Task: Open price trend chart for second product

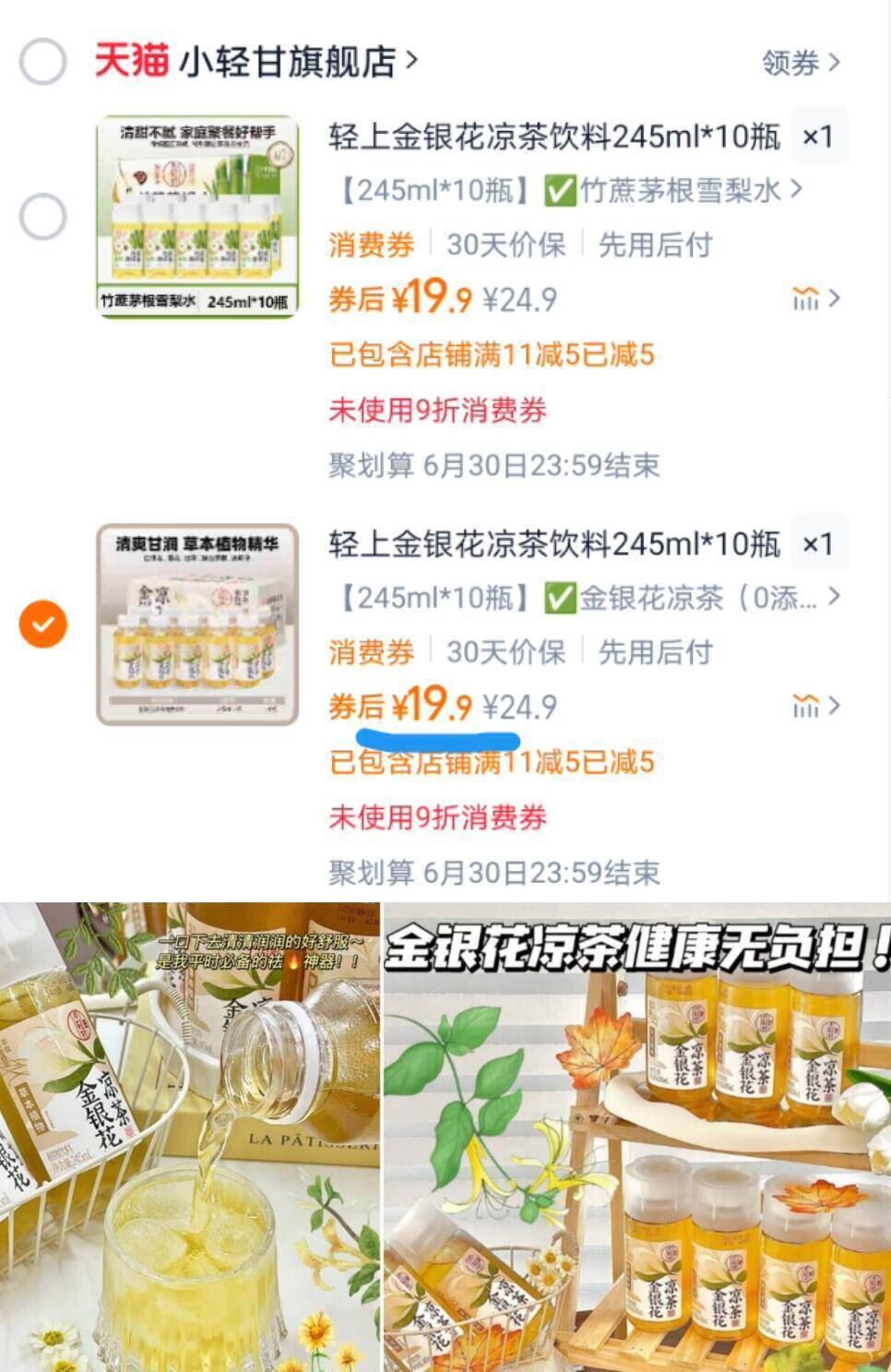Action: tap(807, 705)
